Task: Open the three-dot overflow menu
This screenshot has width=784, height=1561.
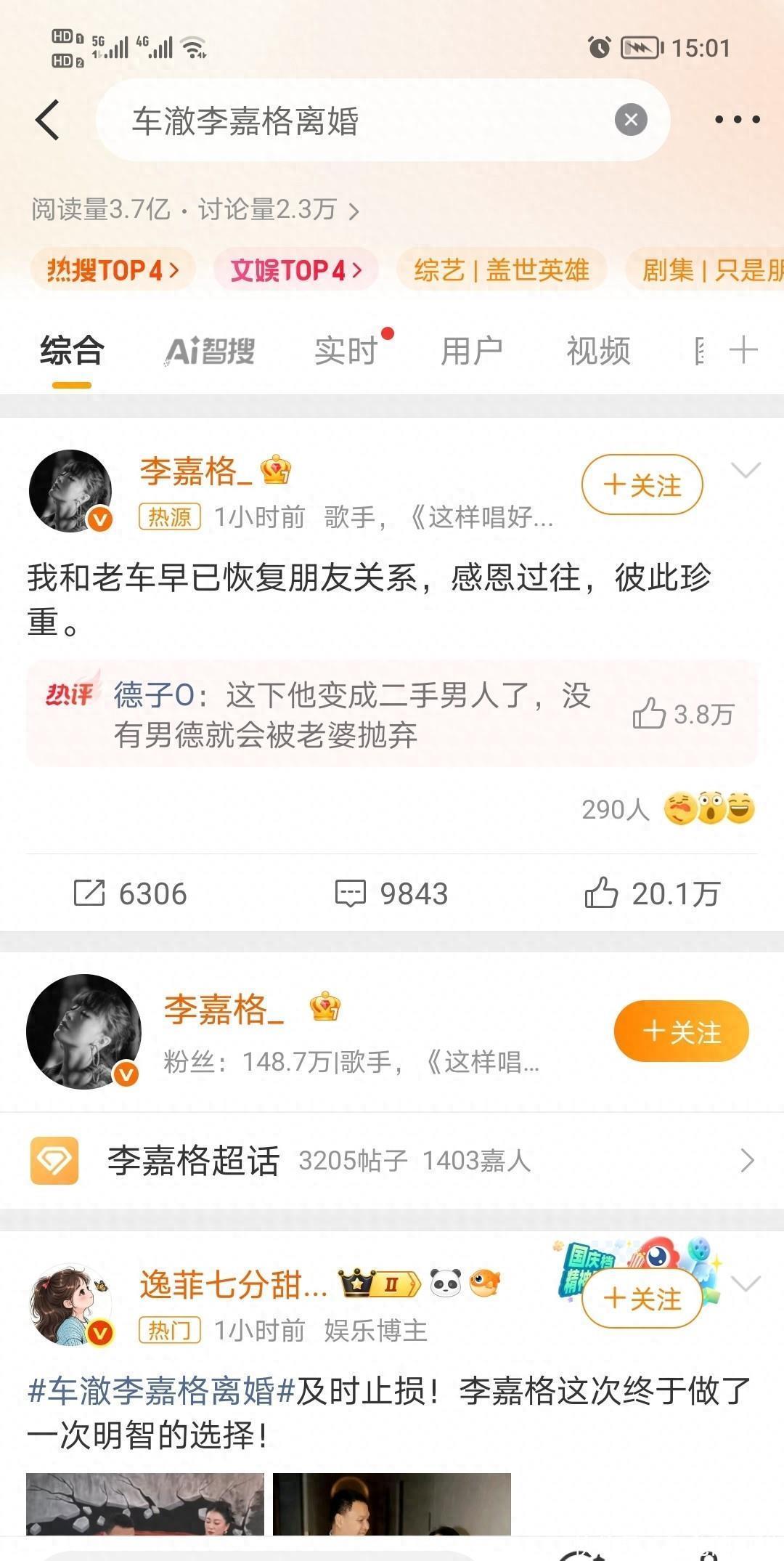Action: click(736, 120)
